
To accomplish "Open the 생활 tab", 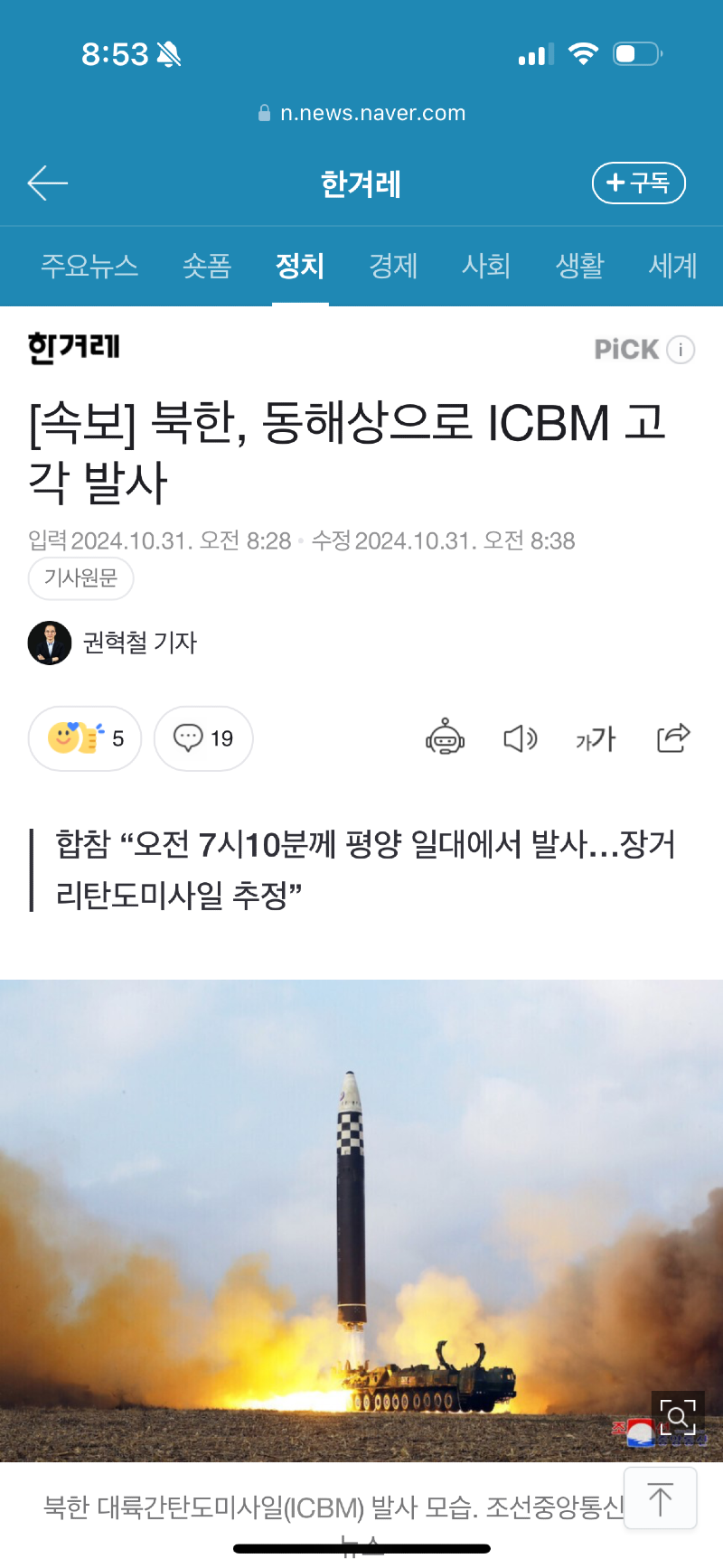I will [579, 266].
